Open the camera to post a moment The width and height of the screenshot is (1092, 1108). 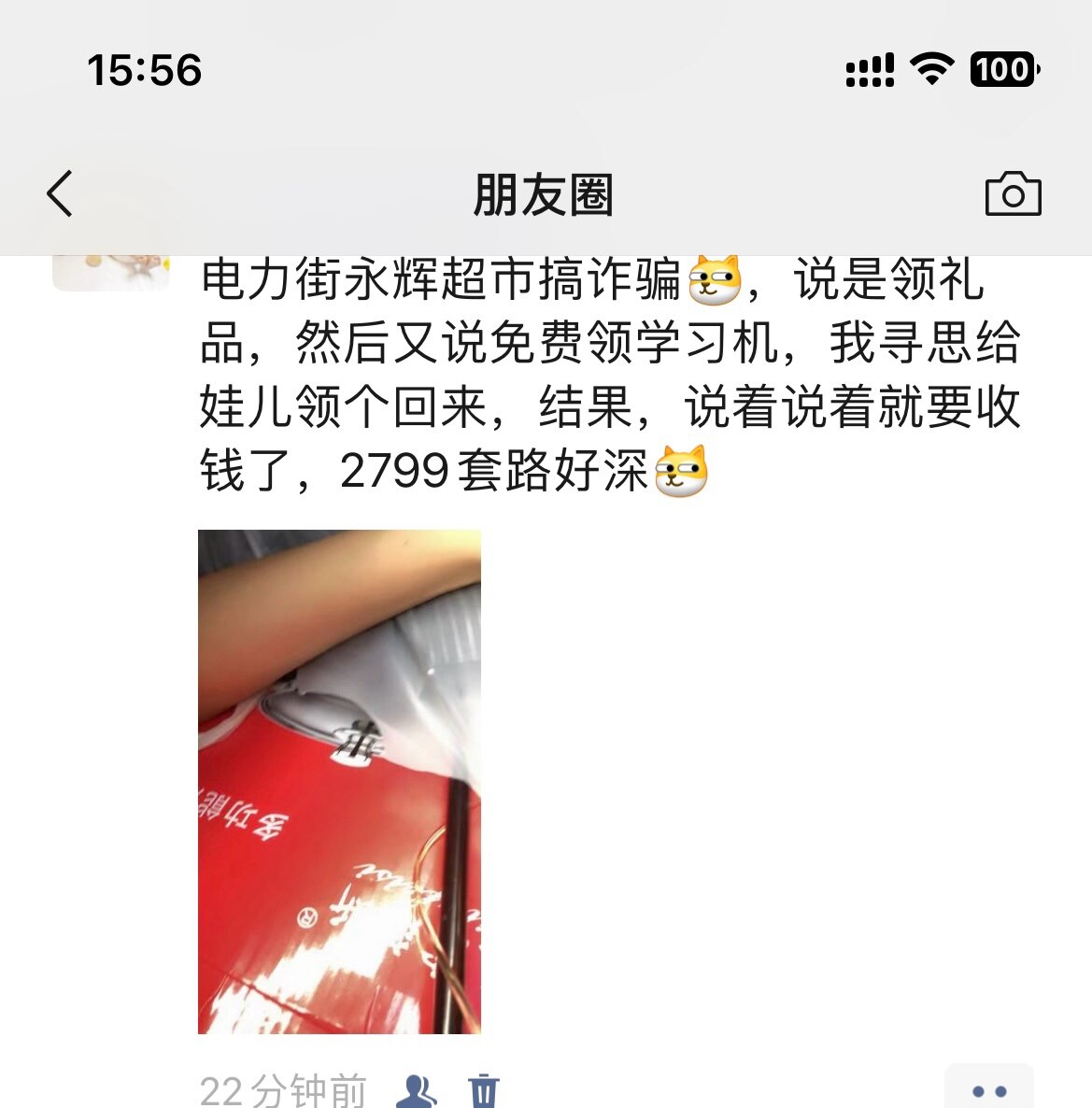click(1013, 194)
